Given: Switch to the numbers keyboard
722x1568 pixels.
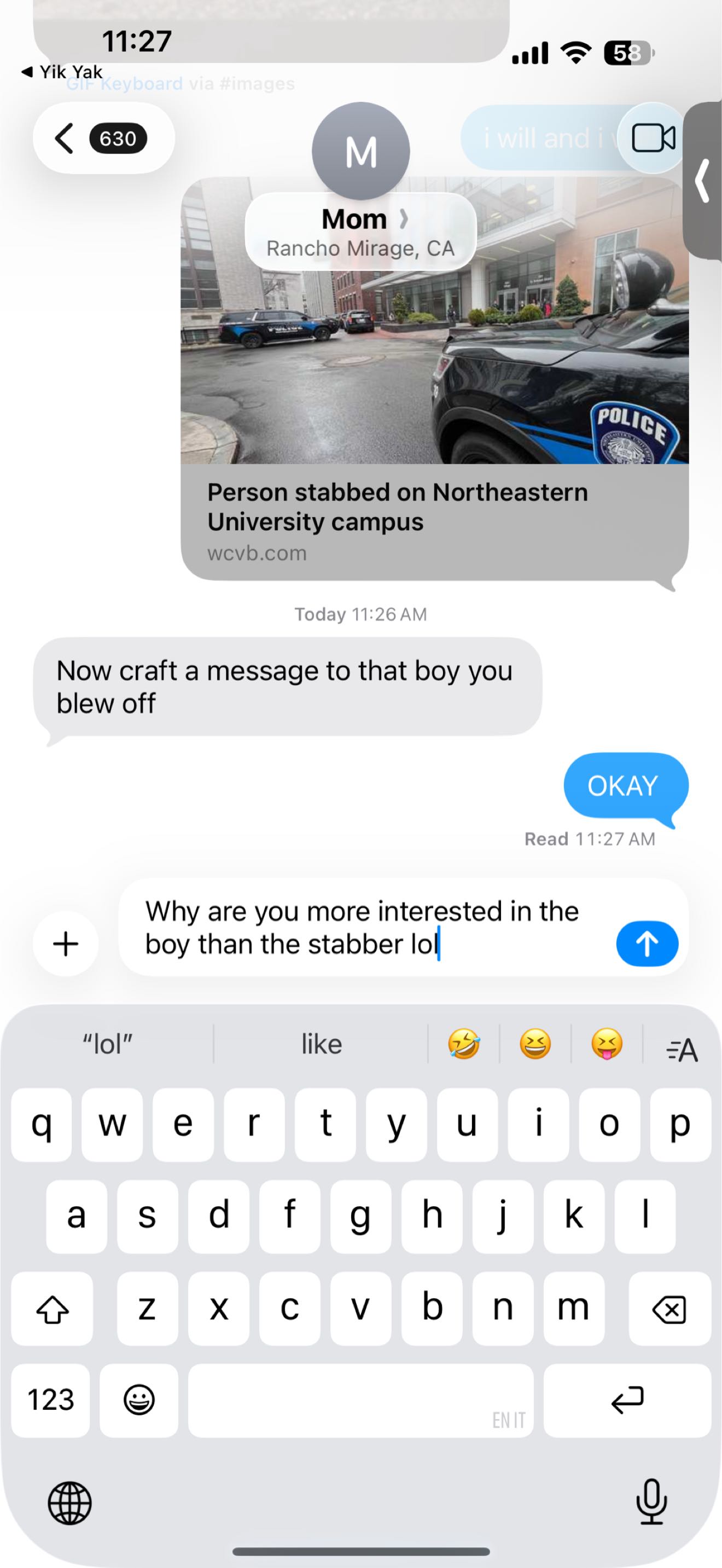Looking at the screenshot, I should click(51, 1400).
